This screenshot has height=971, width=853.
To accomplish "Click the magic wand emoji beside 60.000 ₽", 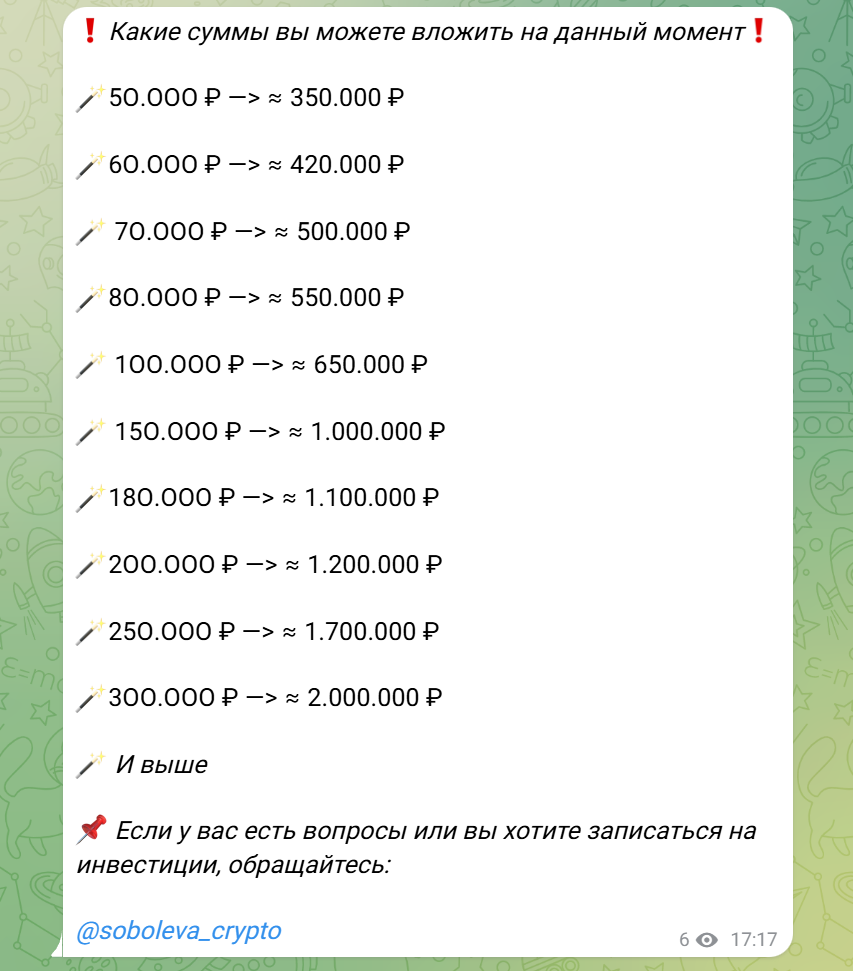I will pos(88,164).
